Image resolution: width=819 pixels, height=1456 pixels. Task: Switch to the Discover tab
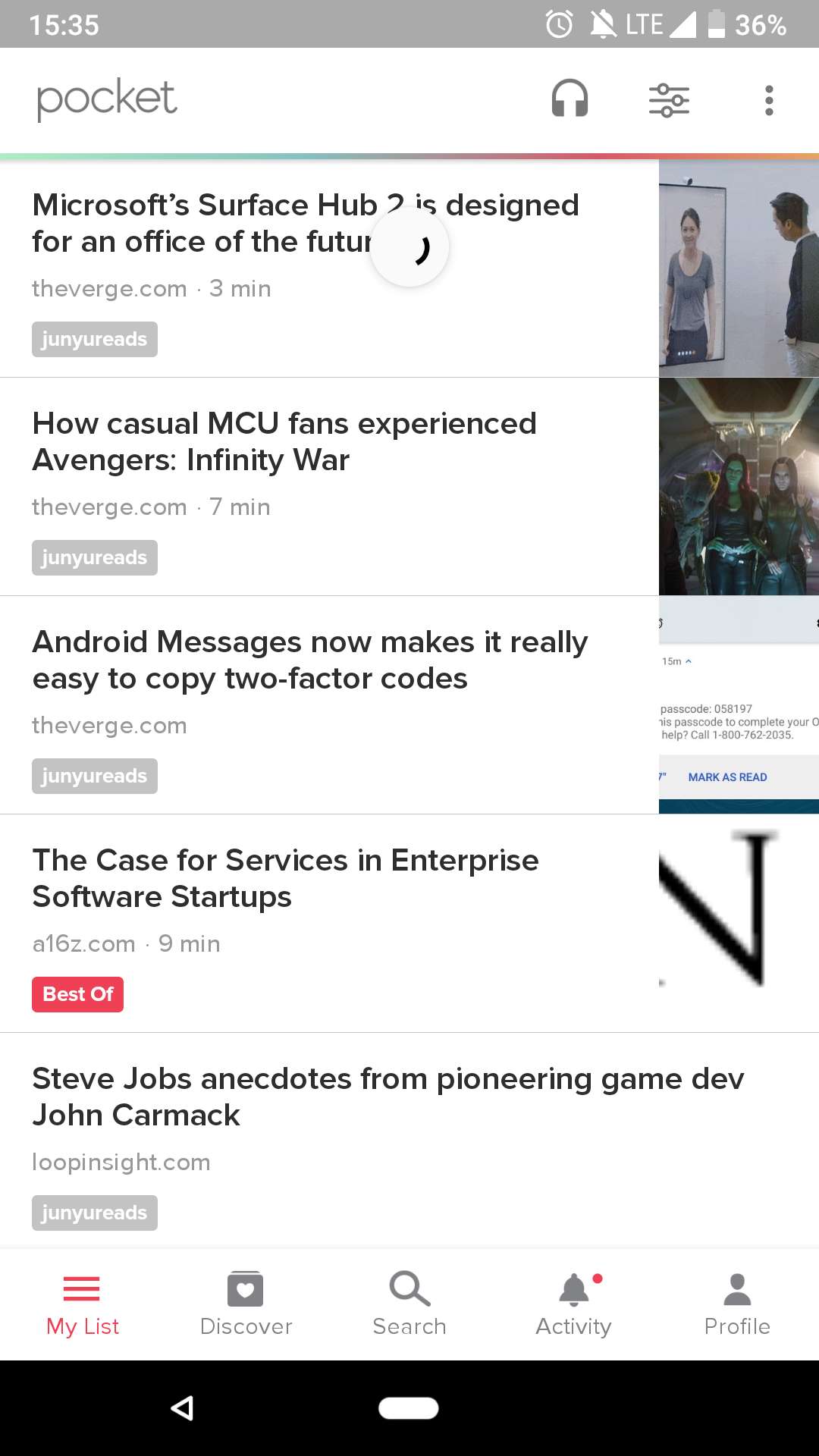(246, 1304)
